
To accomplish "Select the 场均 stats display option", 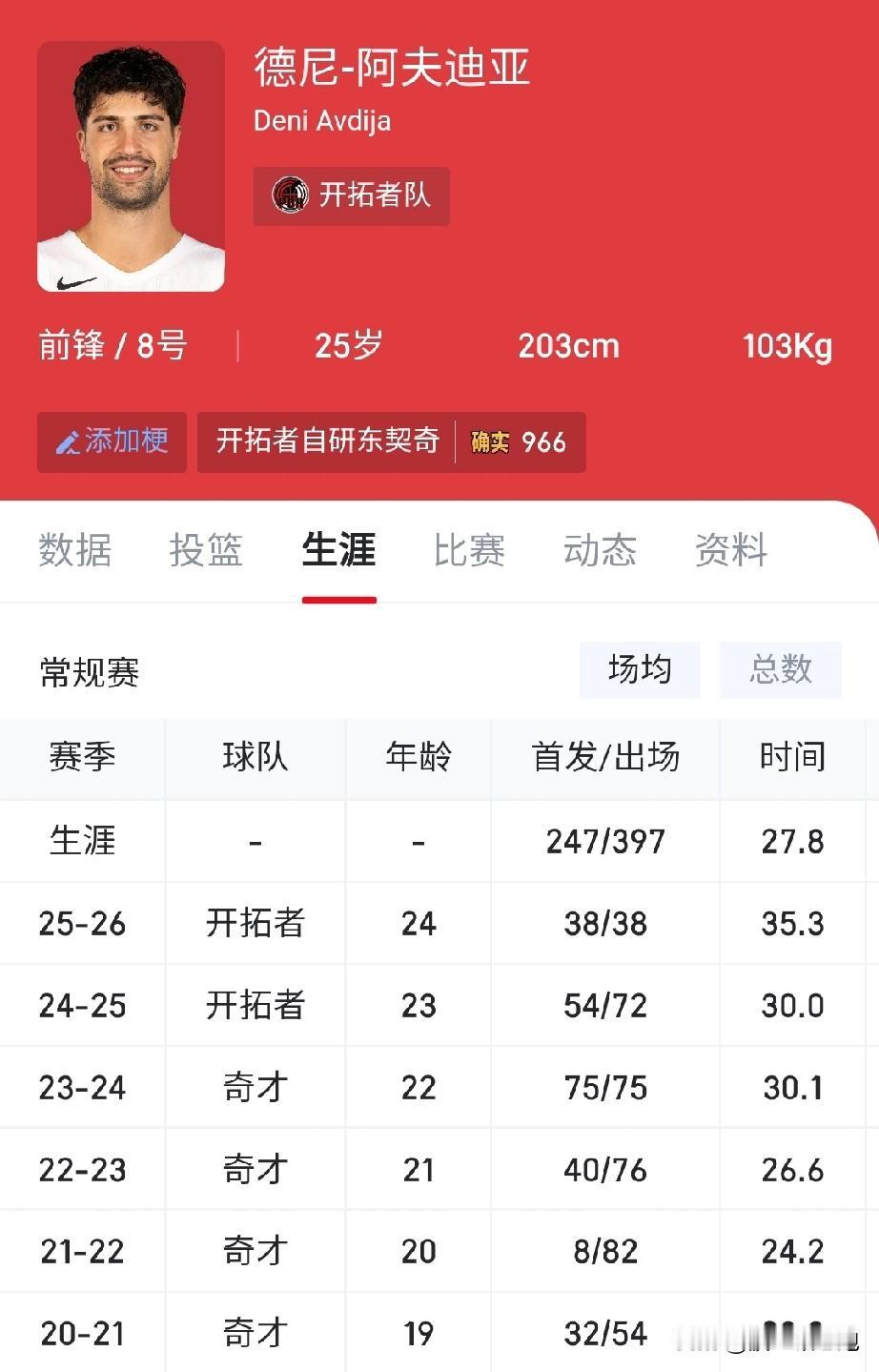I will 640,669.
